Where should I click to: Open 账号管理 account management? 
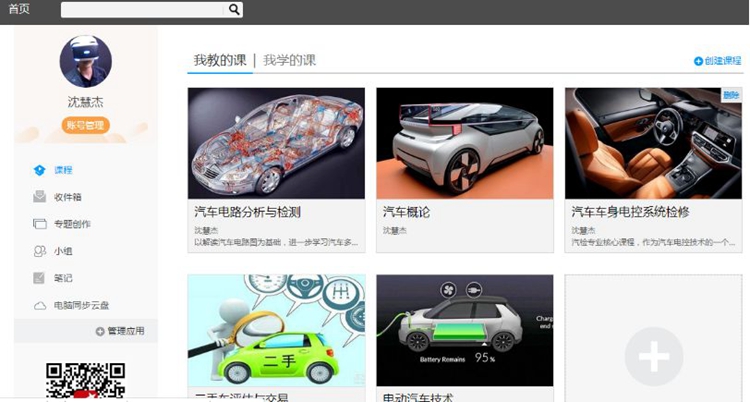click(x=85, y=125)
